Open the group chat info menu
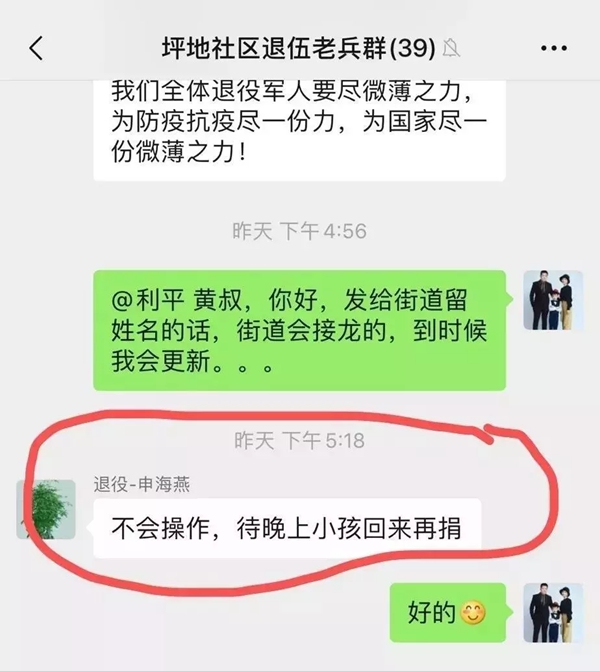 [553, 47]
